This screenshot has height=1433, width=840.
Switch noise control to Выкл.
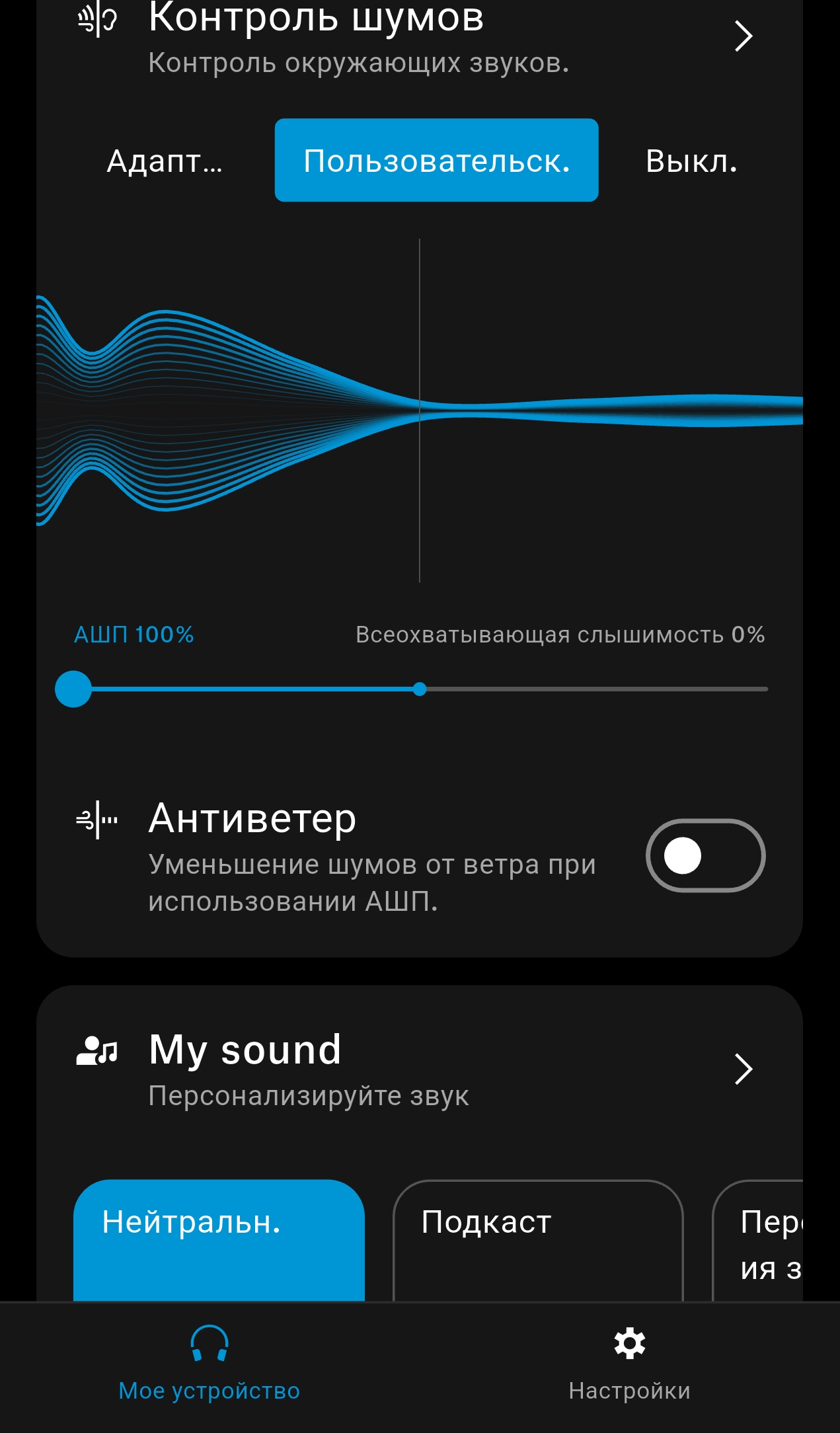pyautogui.click(x=691, y=161)
